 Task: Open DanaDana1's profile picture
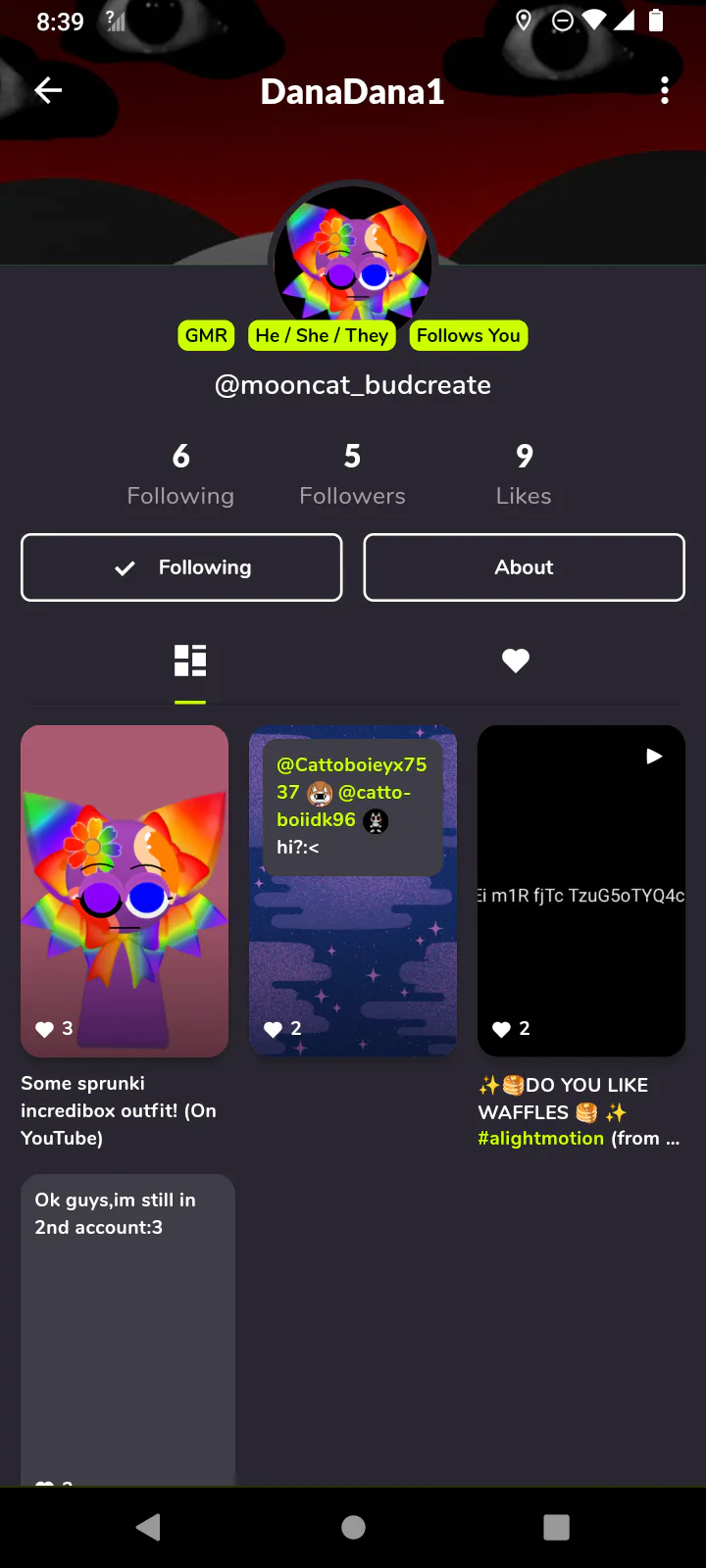coord(353,257)
